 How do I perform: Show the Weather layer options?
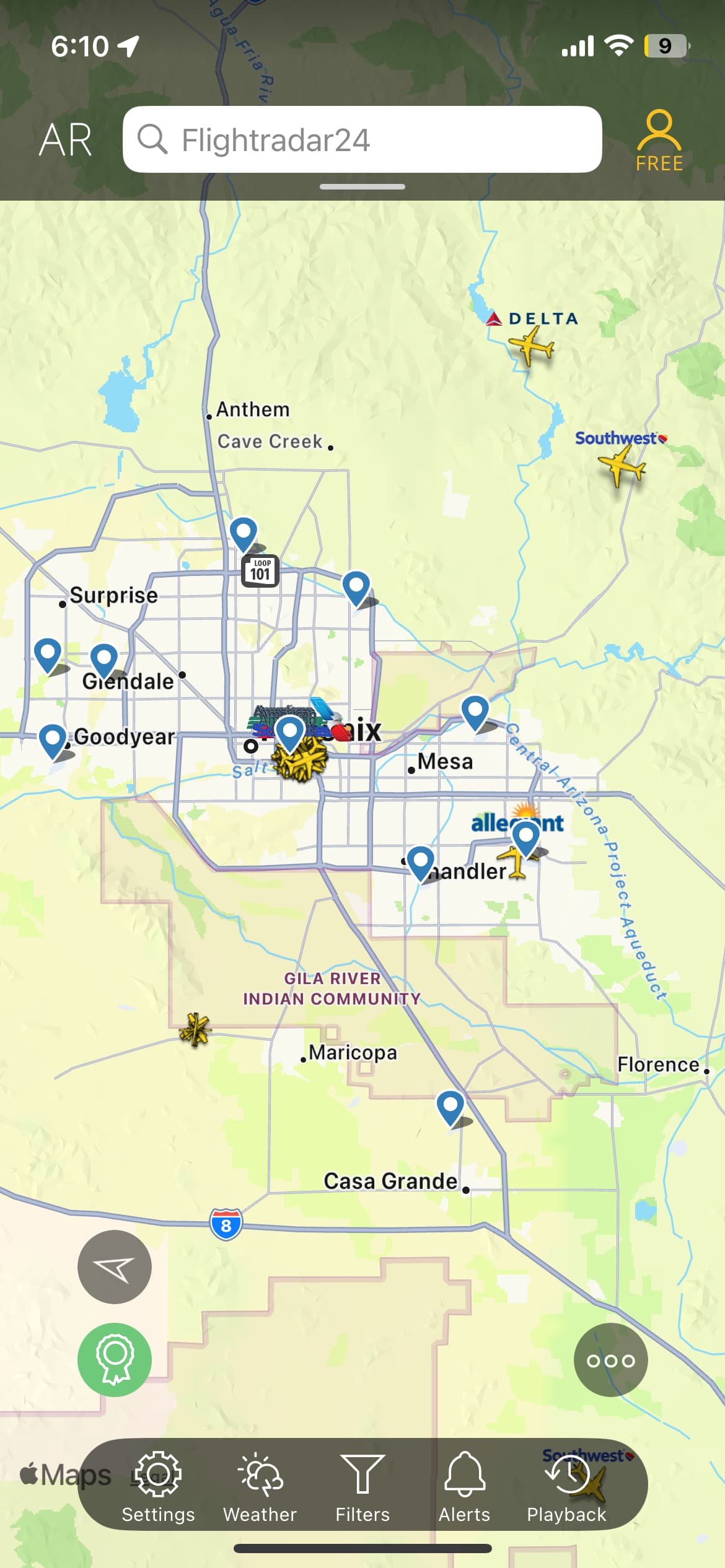point(260,1486)
